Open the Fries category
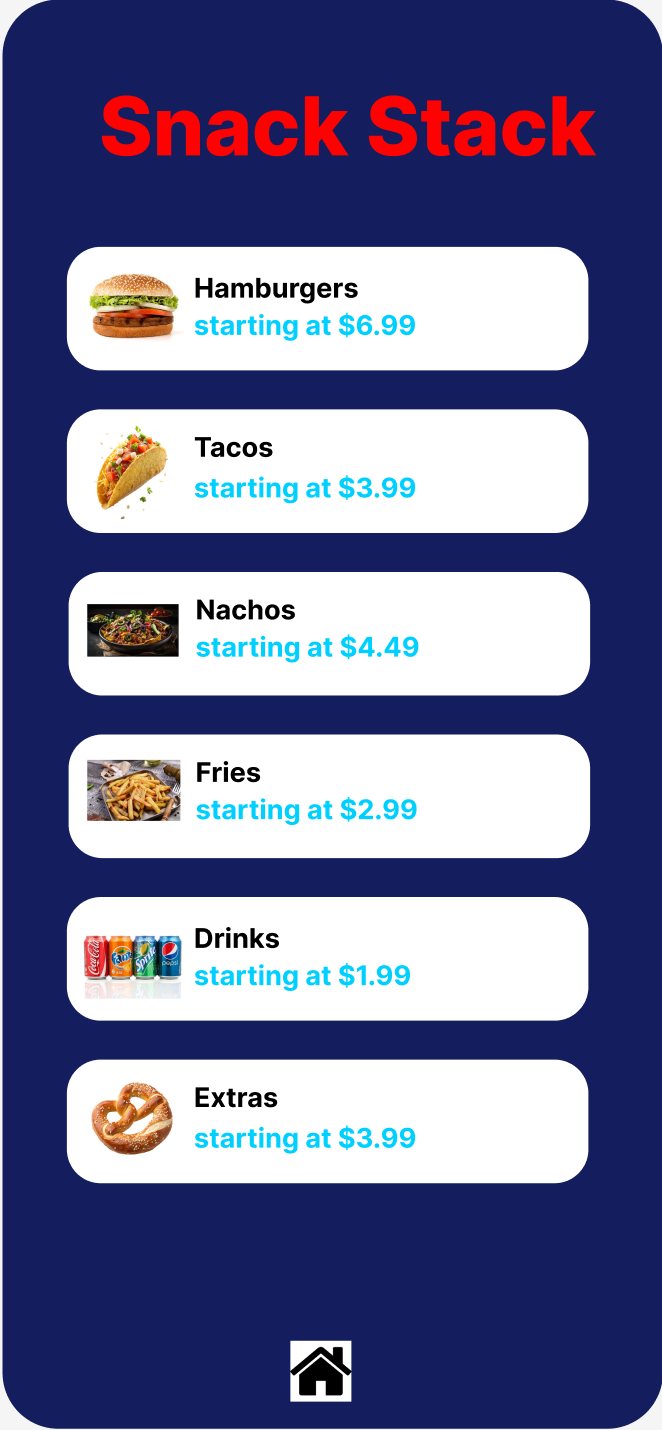The width and height of the screenshot is (662, 1430). click(329, 796)
